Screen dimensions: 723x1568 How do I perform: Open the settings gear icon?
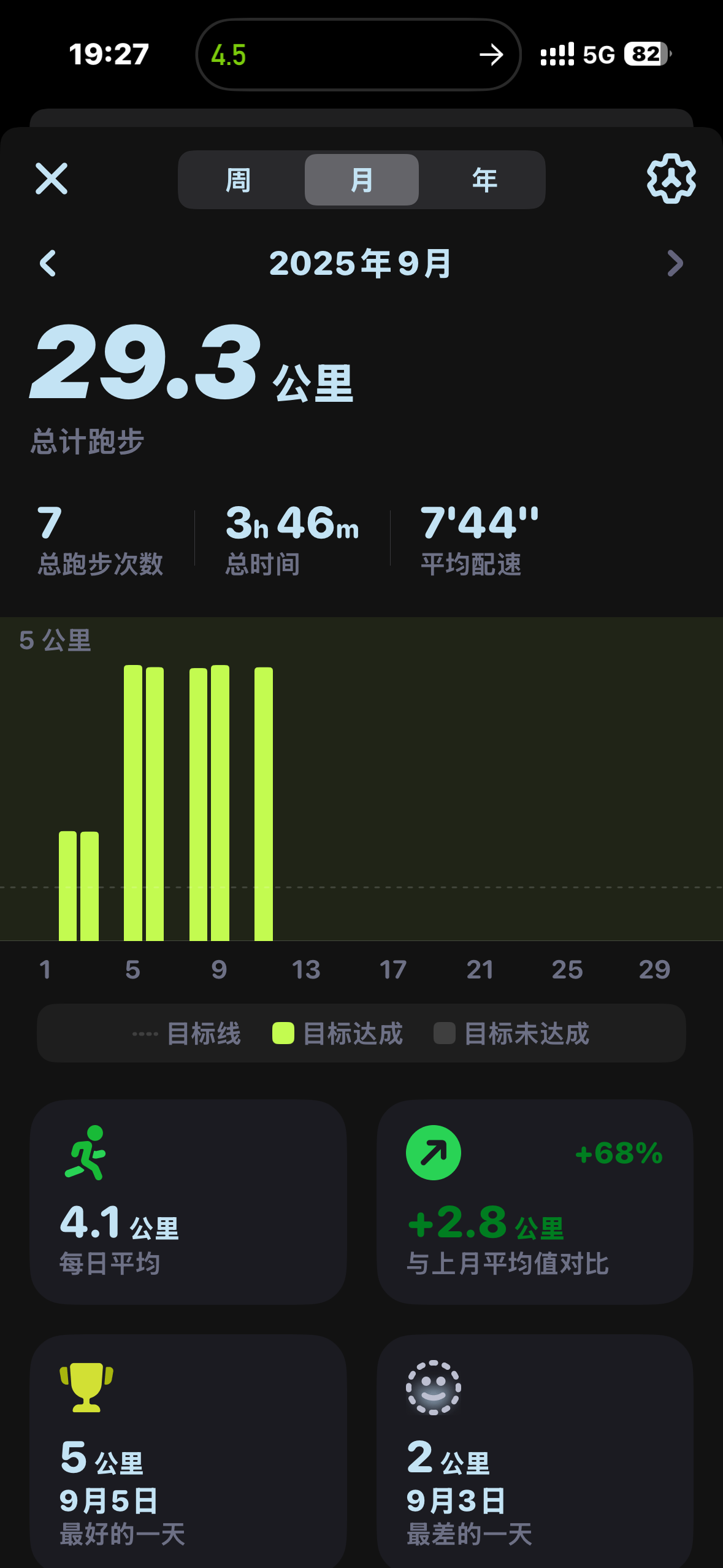pyautogui.click(x=671, y=179)
